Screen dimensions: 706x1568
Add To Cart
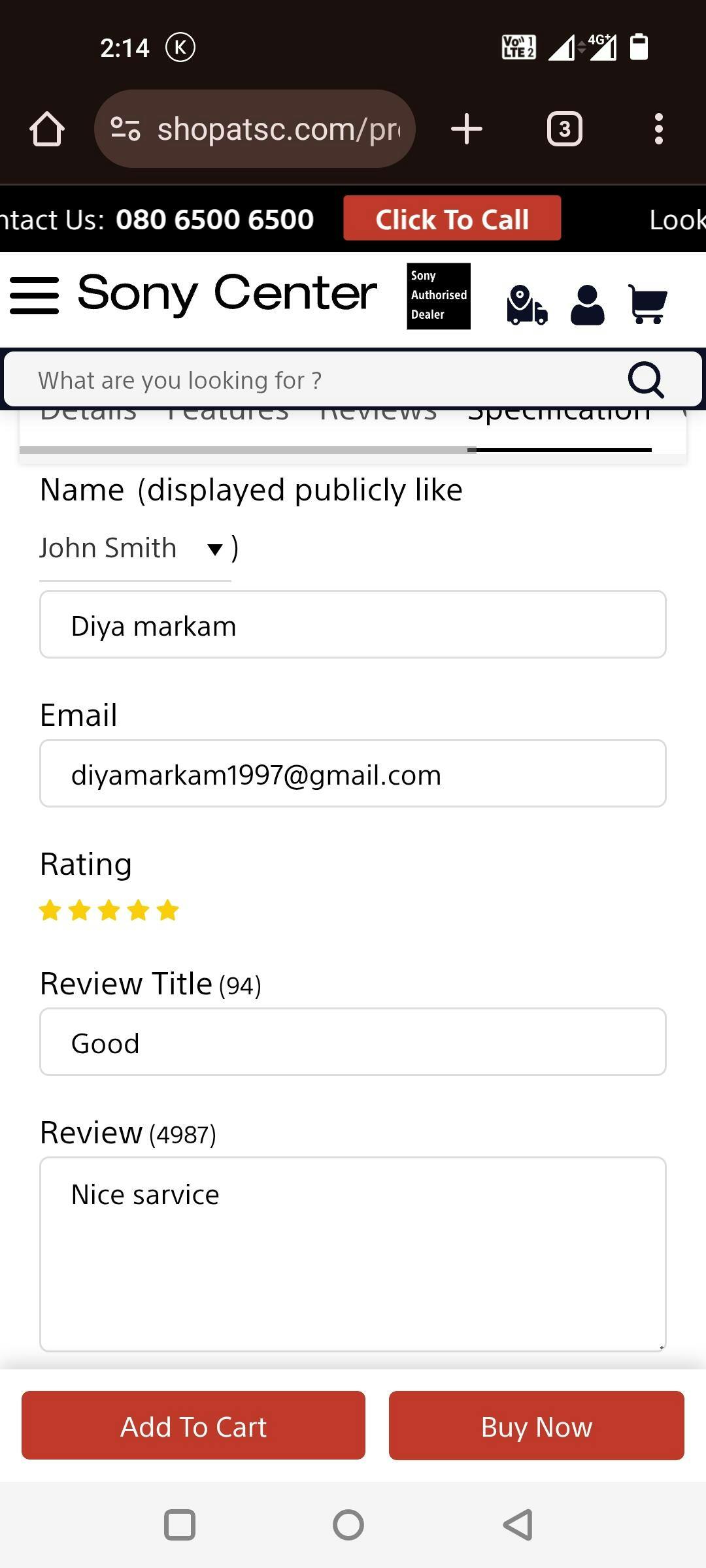click(x=193, y=1427)
